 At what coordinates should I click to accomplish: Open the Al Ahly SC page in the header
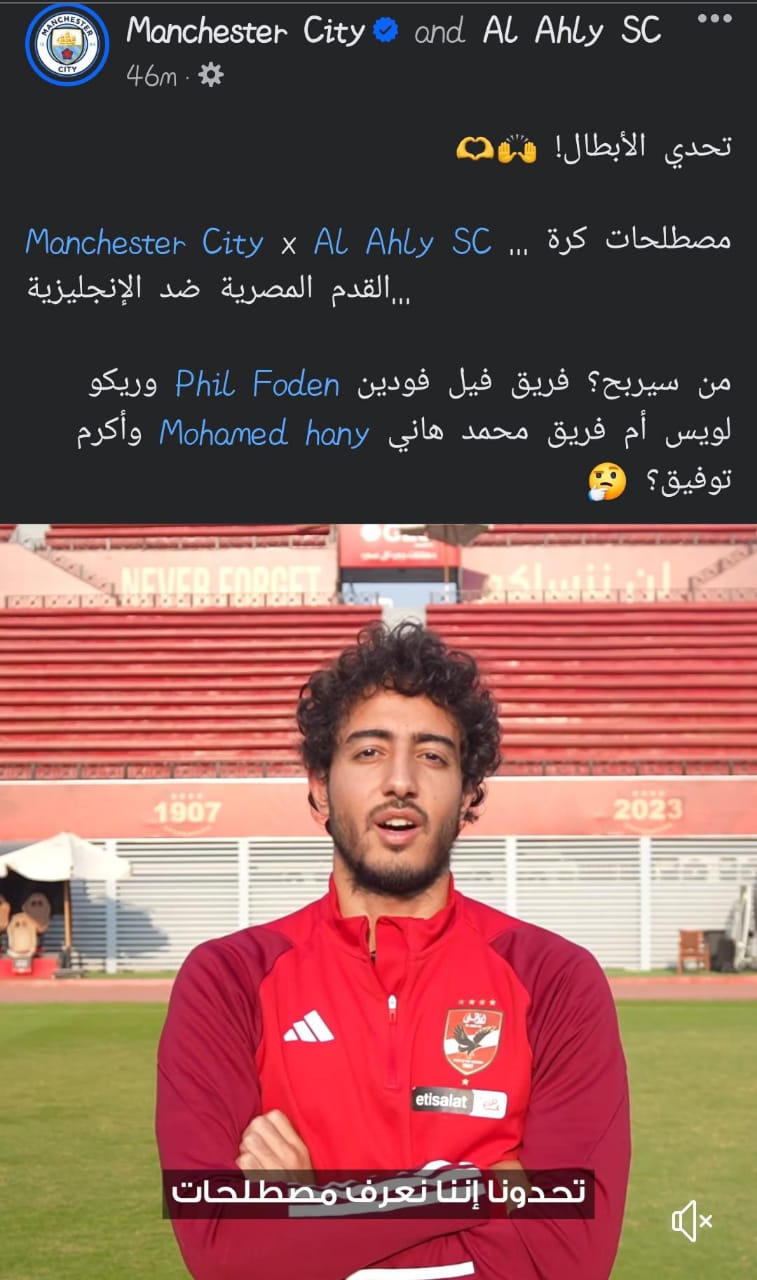(x=571, y=31)
